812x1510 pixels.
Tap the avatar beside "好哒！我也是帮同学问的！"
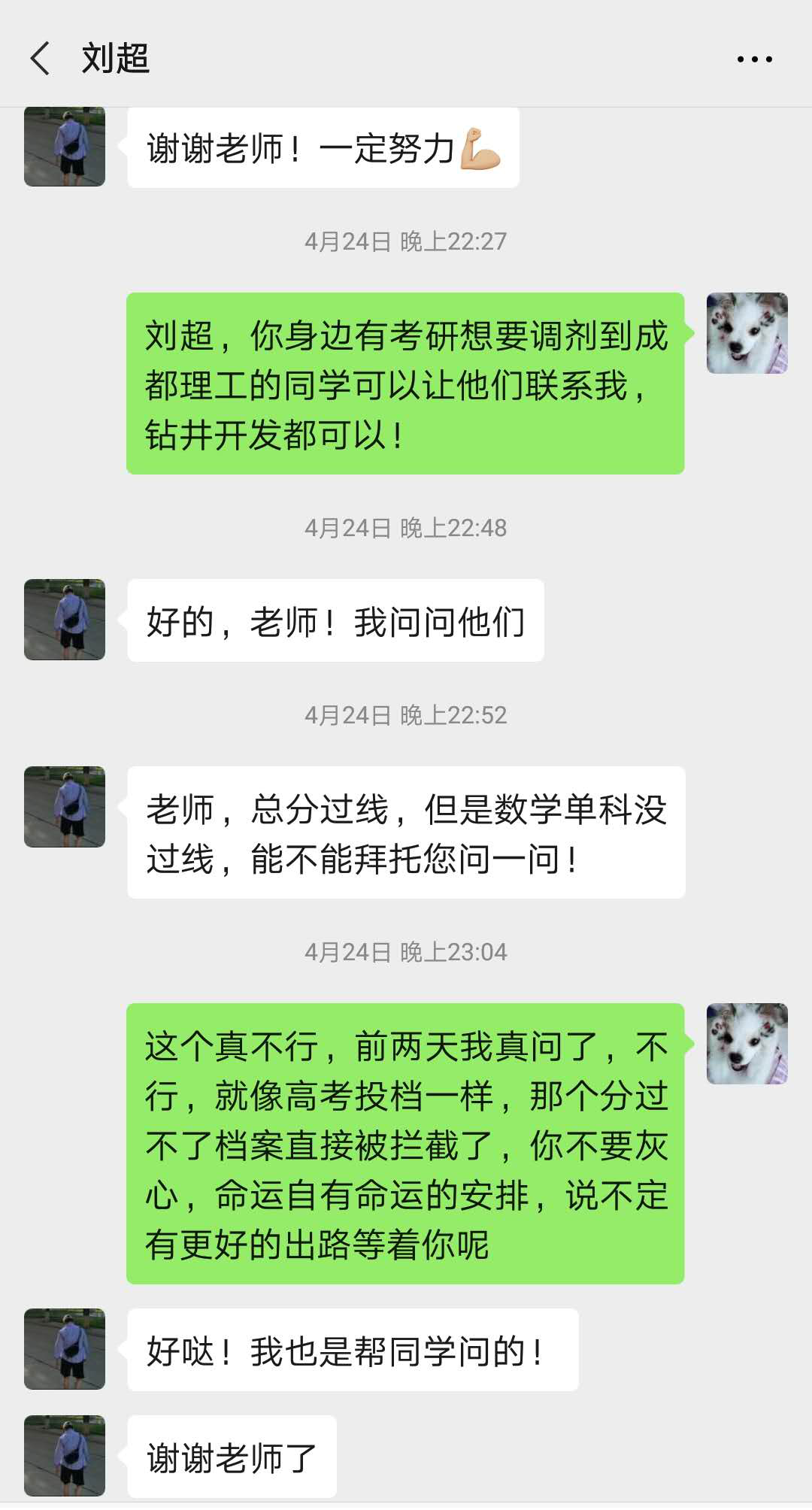click(65, 1349)
